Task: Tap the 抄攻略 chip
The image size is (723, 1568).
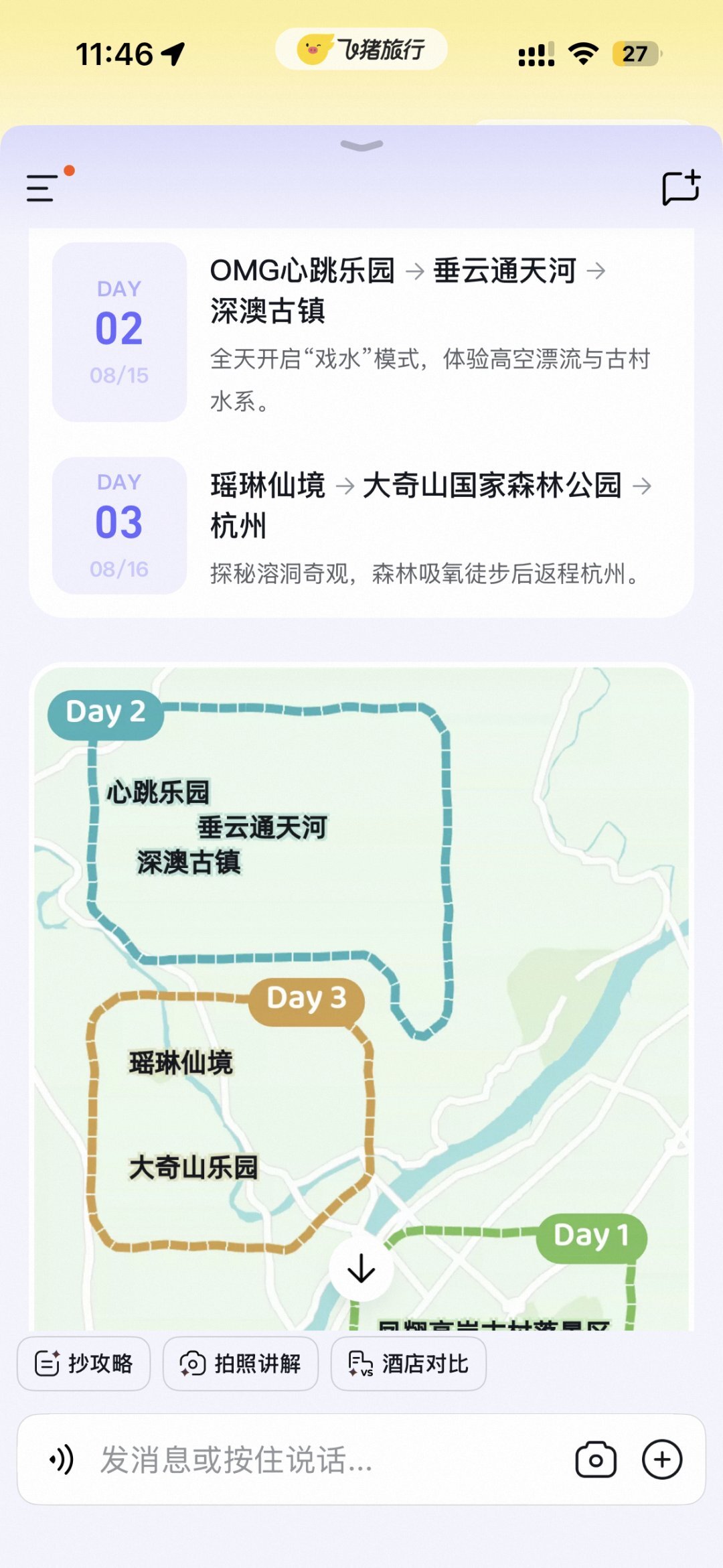Action: 84,1364
